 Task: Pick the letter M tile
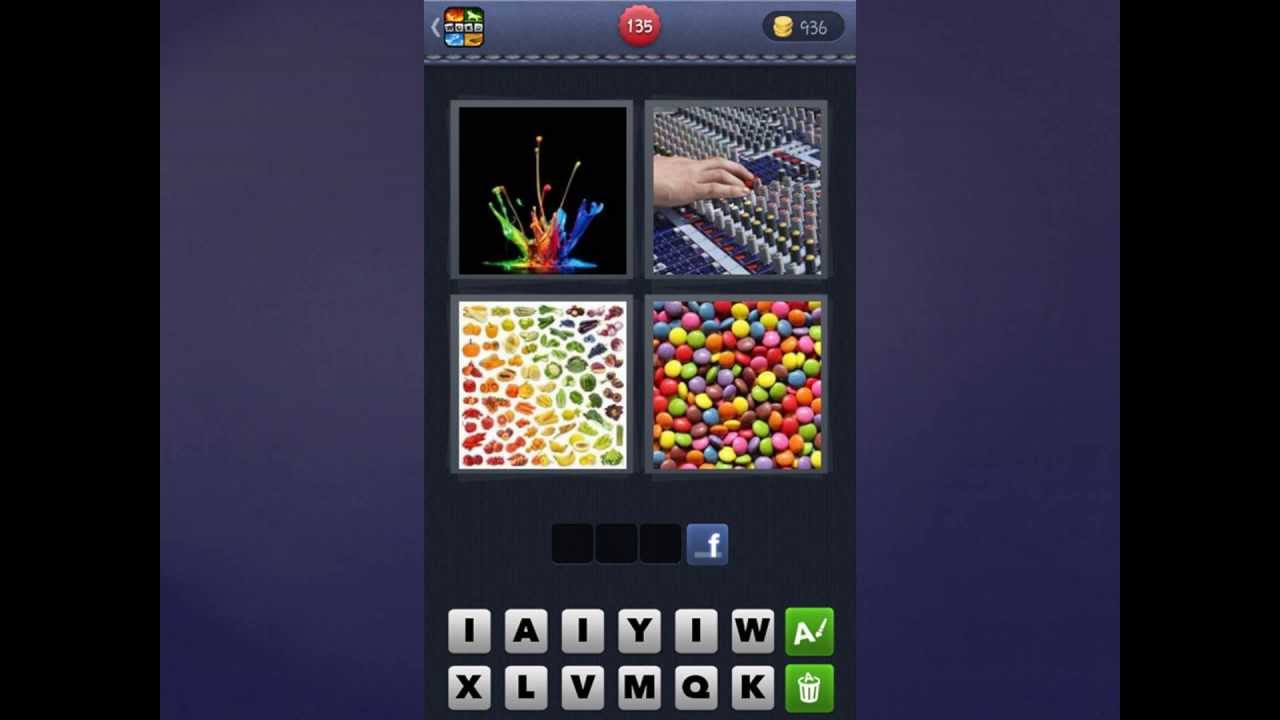coord(639,688)
